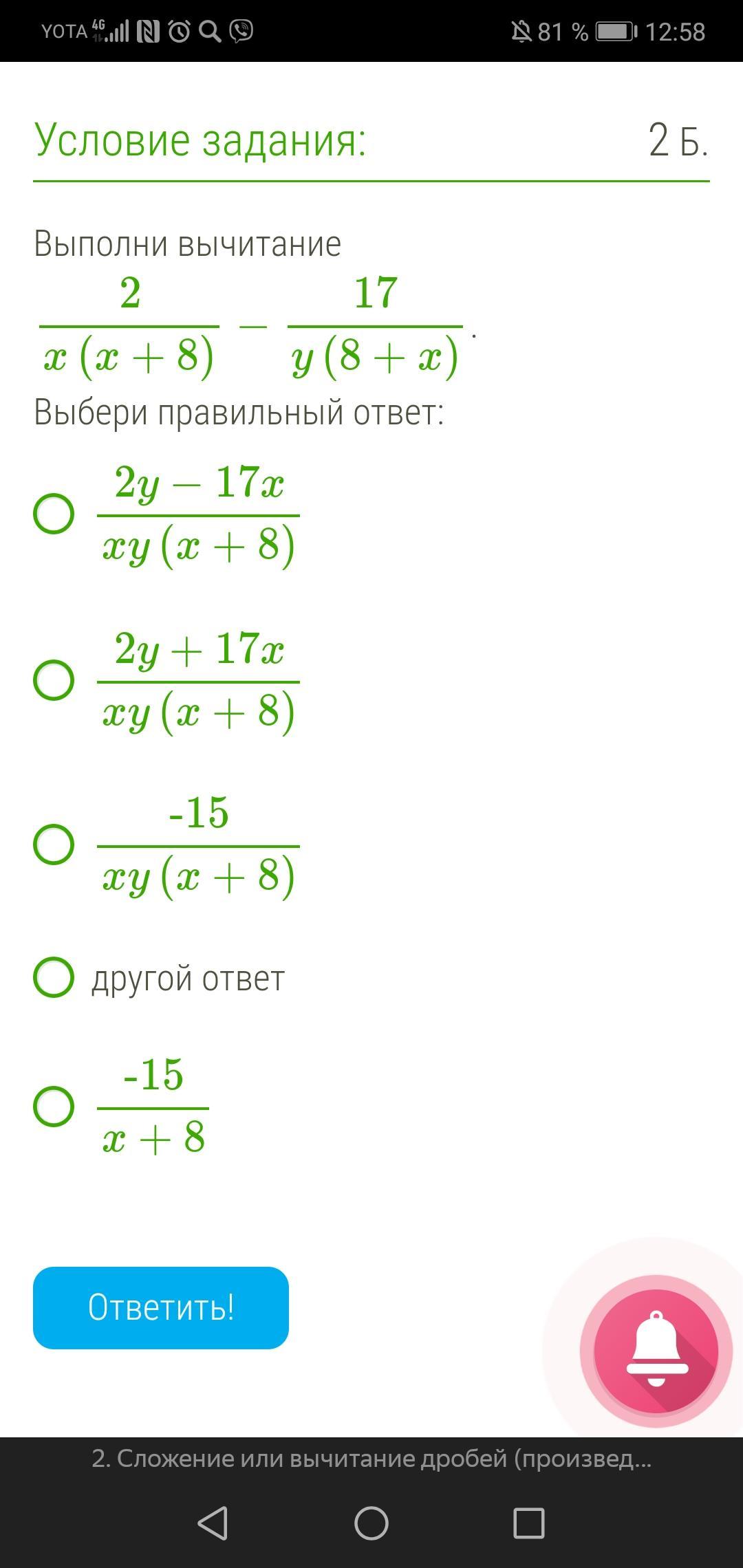The width and height of the screenshot is (743, 1568).
Task: Open the pink notification bell button
Action: [656, 1351]
